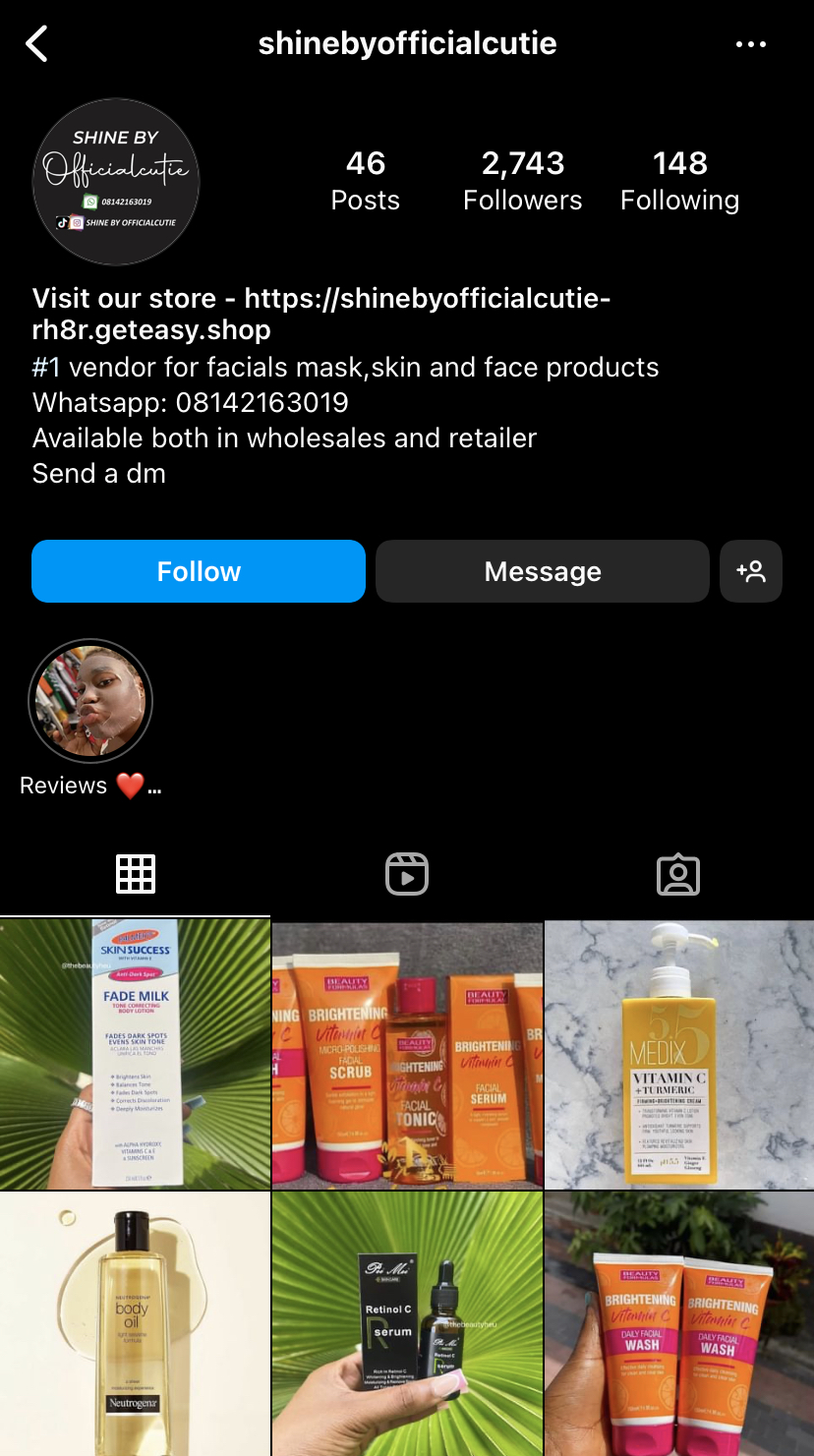Open the Reviews story highlight
The height and width of the screenshot is (1456, 814).
[x=90, y=701]
